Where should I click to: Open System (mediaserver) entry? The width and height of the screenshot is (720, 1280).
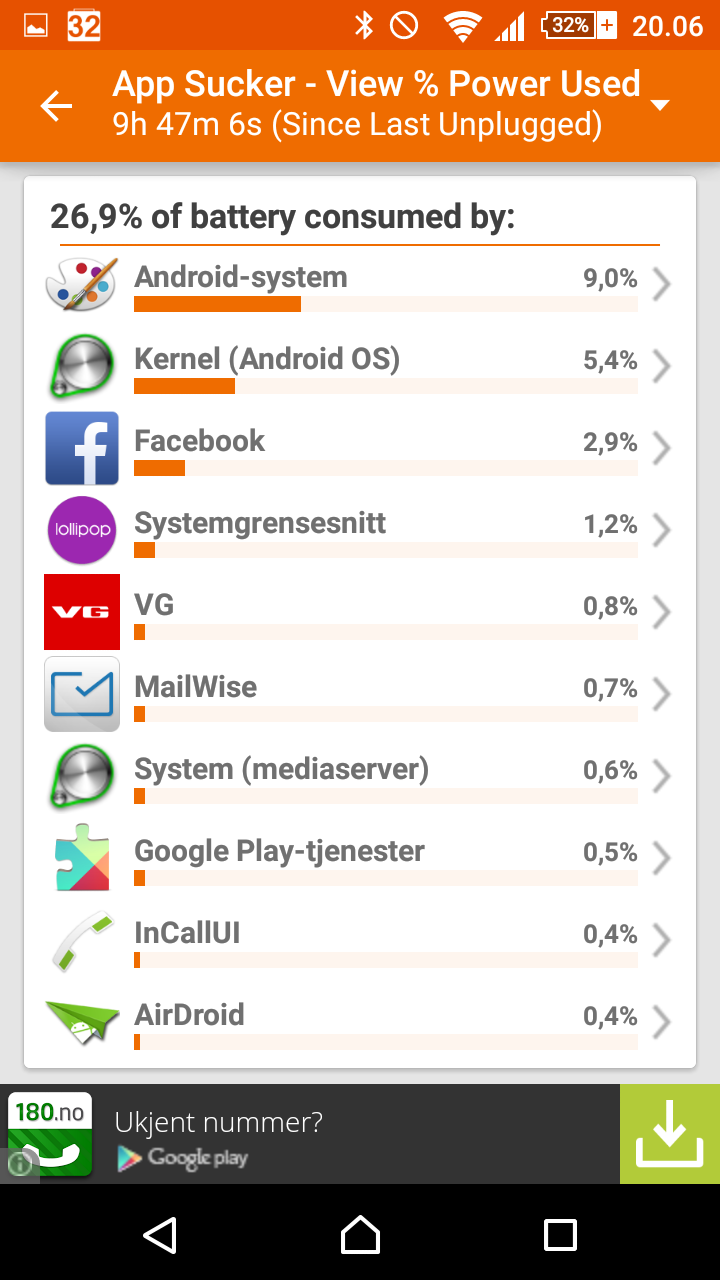(360, 777)
